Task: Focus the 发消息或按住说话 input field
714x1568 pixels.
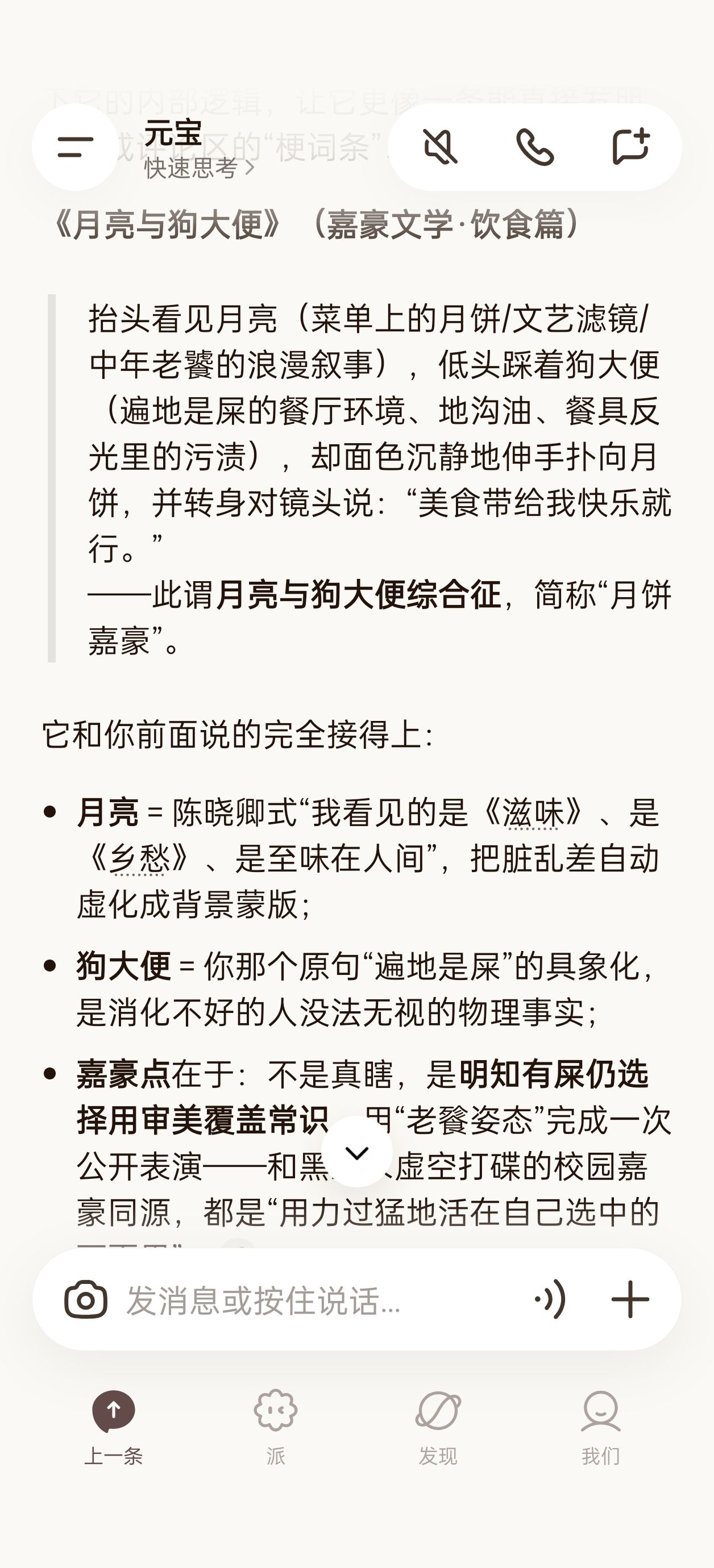Action: [317, 1300]
